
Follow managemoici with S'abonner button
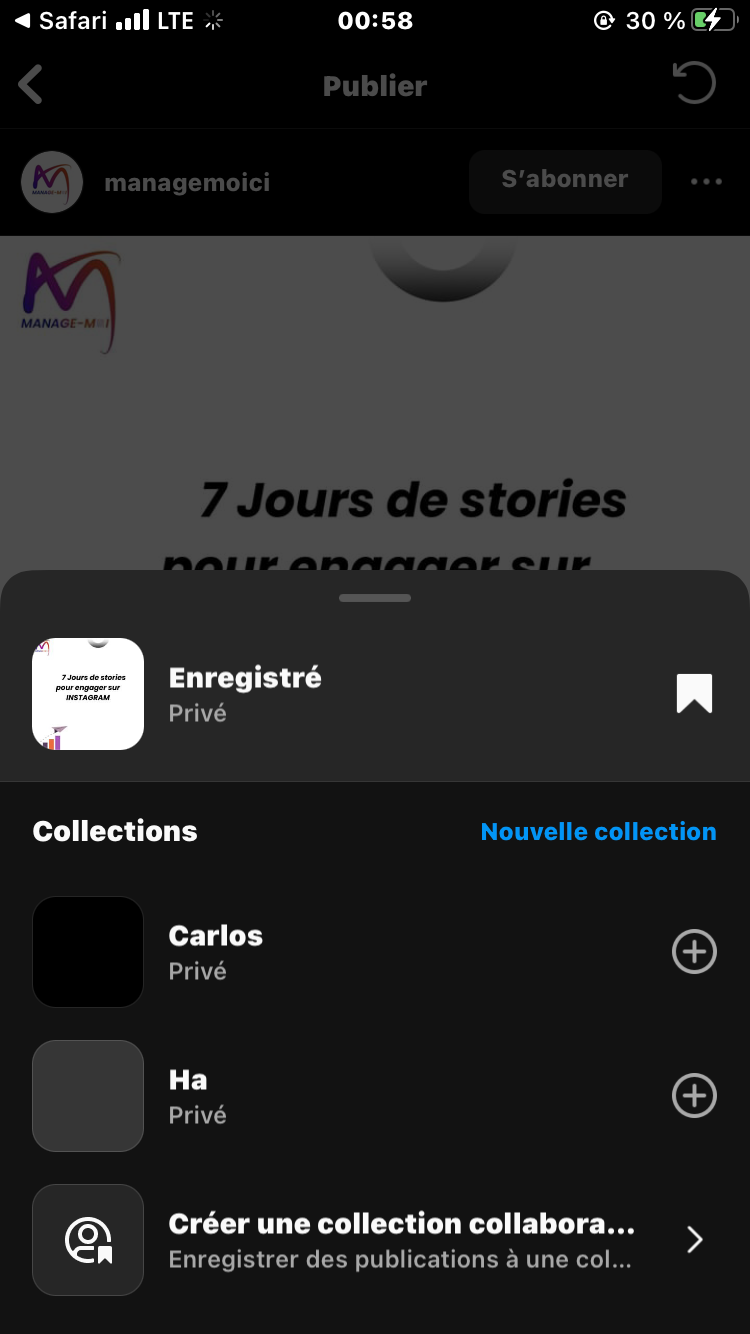tap(565, 181)
